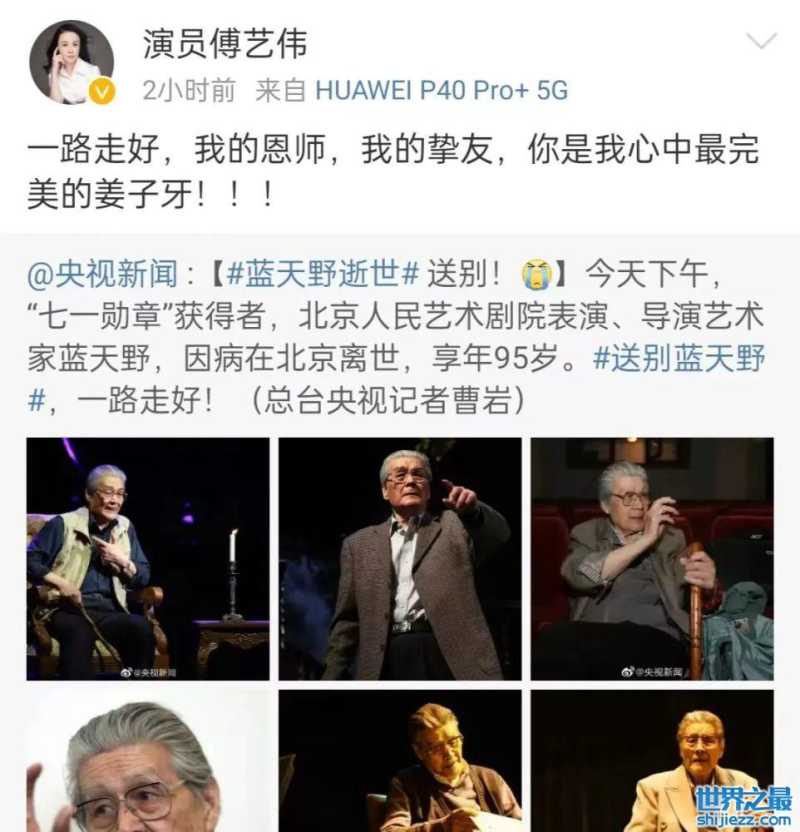Open hashtag #送别蓝天野#
The width and height of the screenshot is (800, 832).
[680, 359]
